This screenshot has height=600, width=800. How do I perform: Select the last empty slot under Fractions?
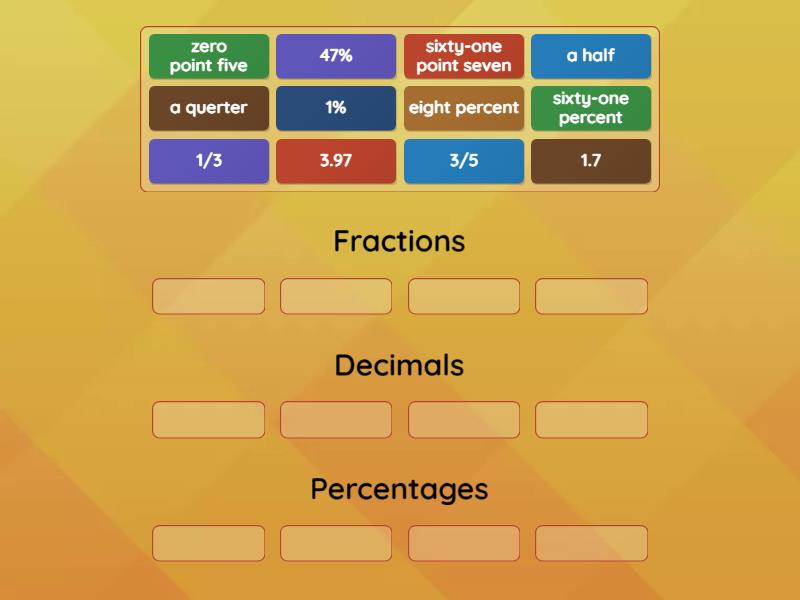[x=591, y=296]
